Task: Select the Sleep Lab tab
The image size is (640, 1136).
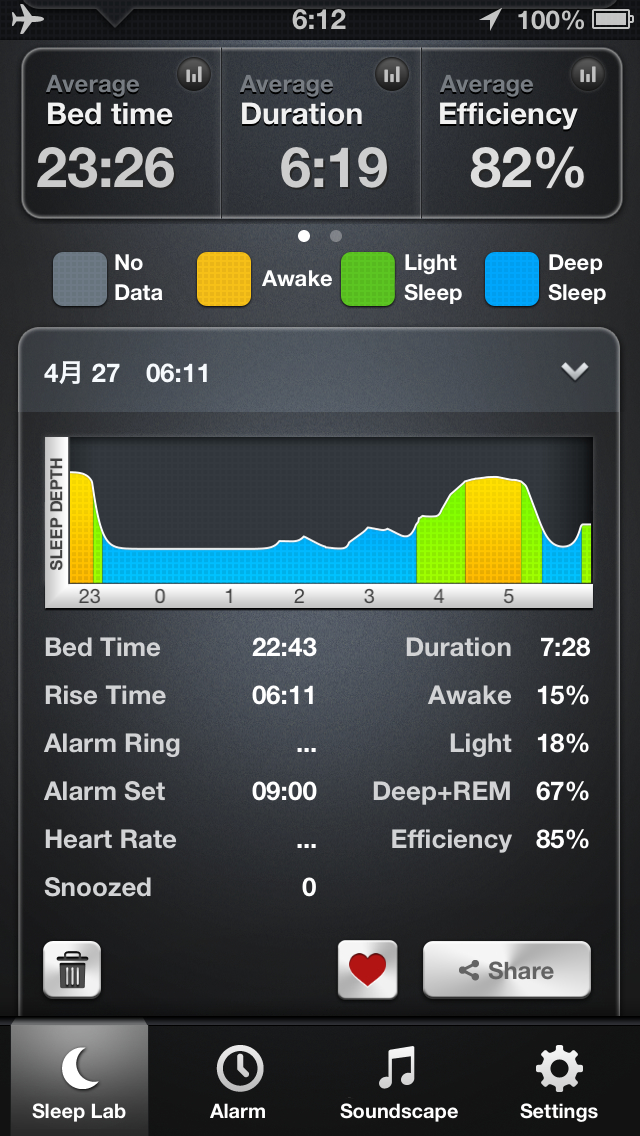Action: point(79,1083)
